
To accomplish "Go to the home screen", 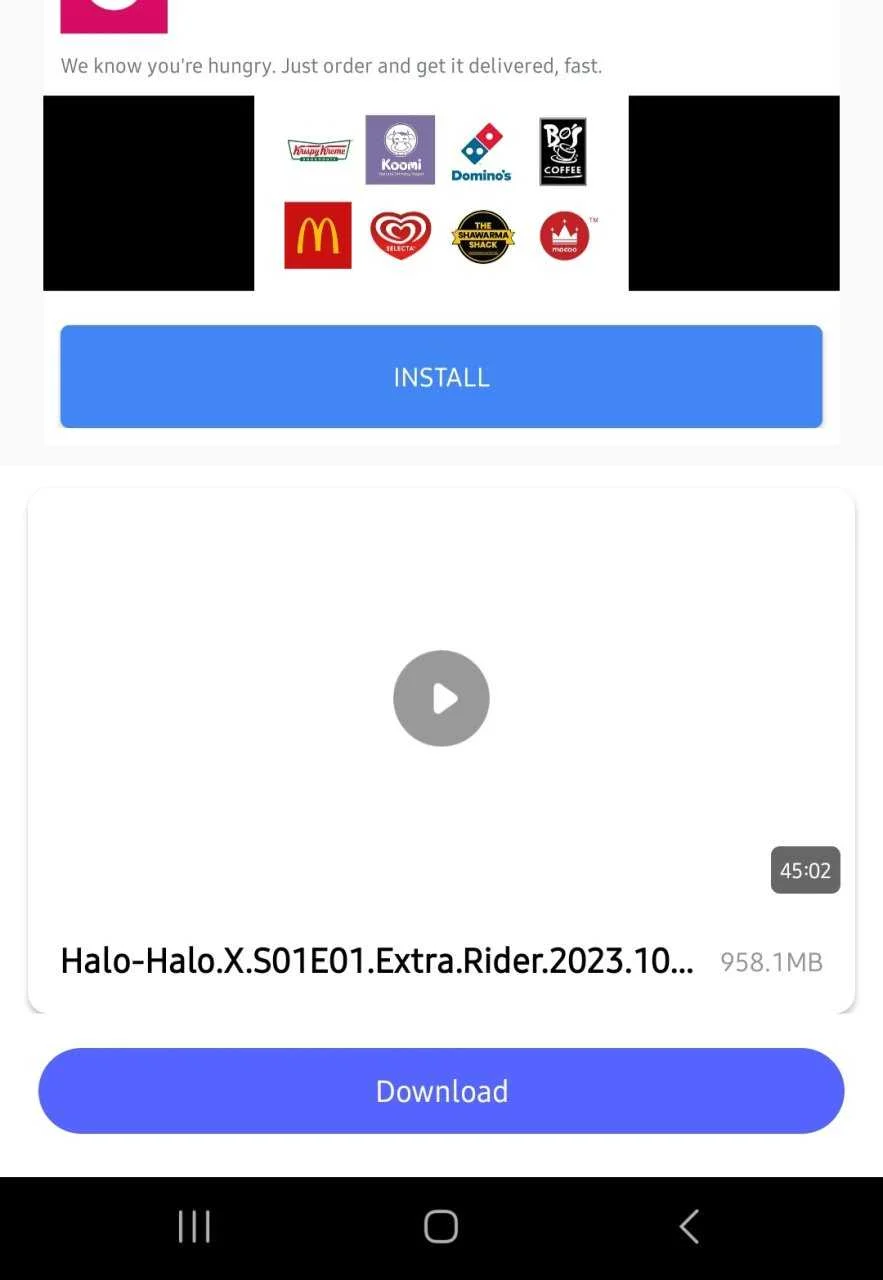I will pyautogui.click(x=441, y=1226).
